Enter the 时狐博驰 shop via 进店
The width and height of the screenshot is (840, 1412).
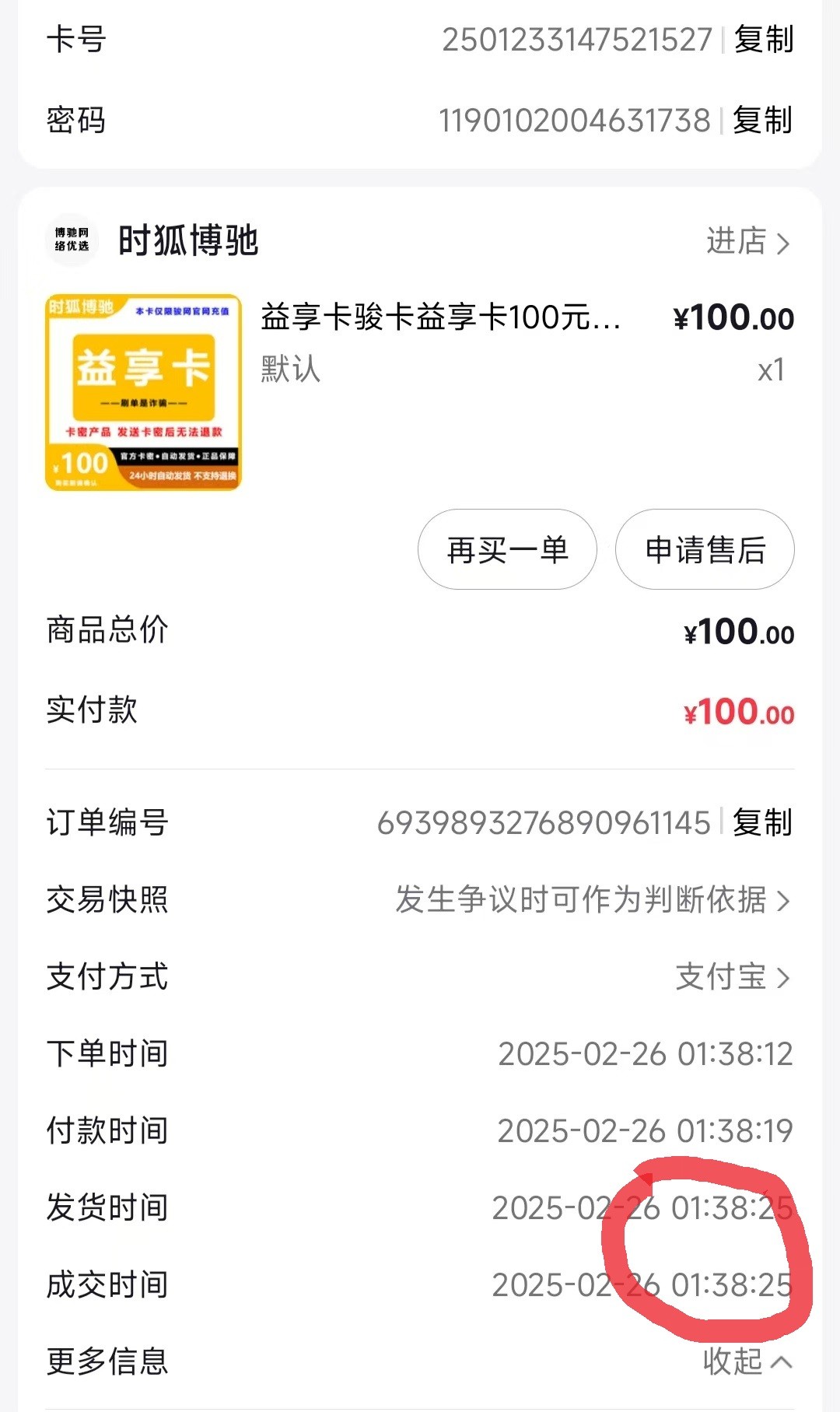point(747,241)
